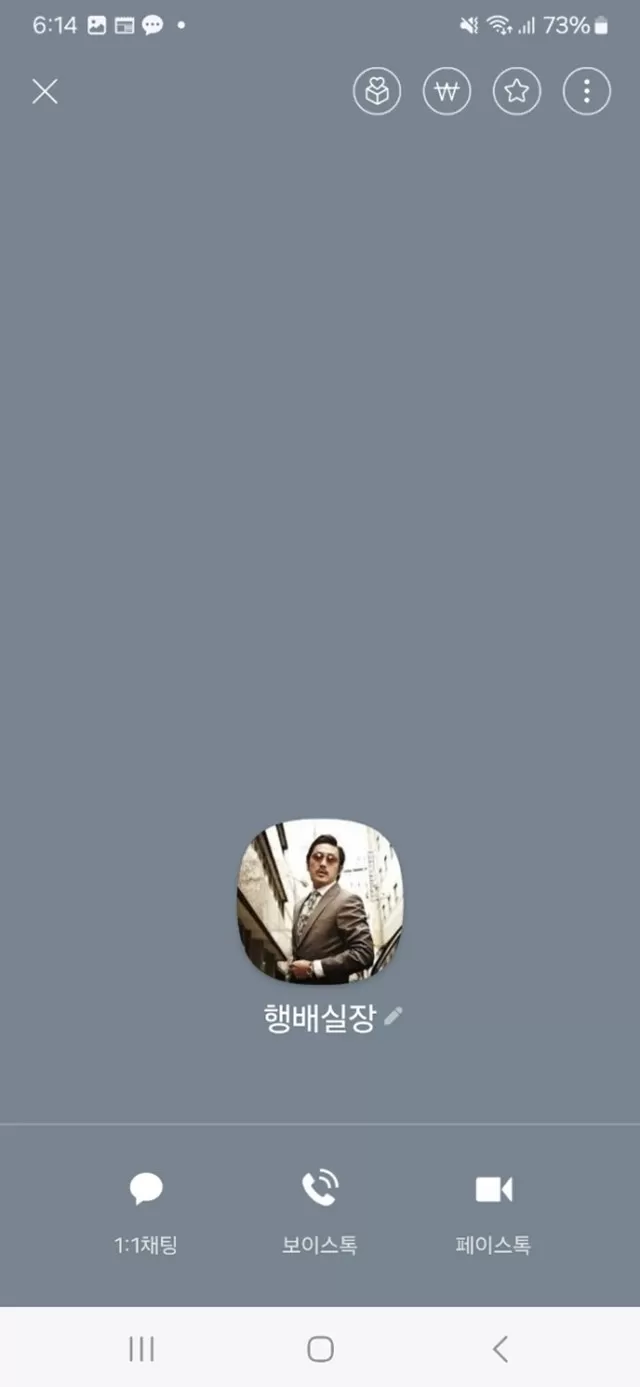Close the profile view
Screen dimensions: 640x1387
(45, 92)
